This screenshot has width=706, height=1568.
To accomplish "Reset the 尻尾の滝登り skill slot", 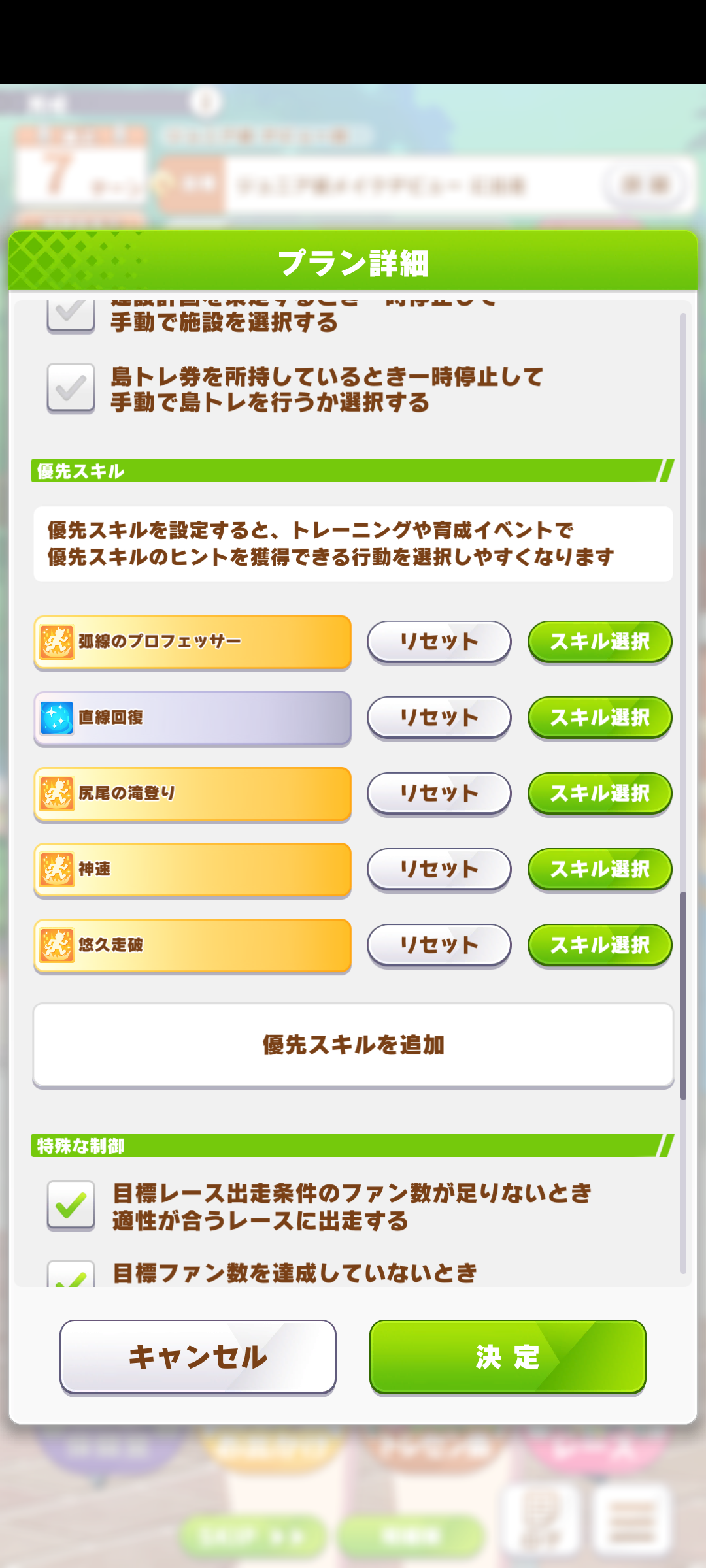I will (439, 793).
